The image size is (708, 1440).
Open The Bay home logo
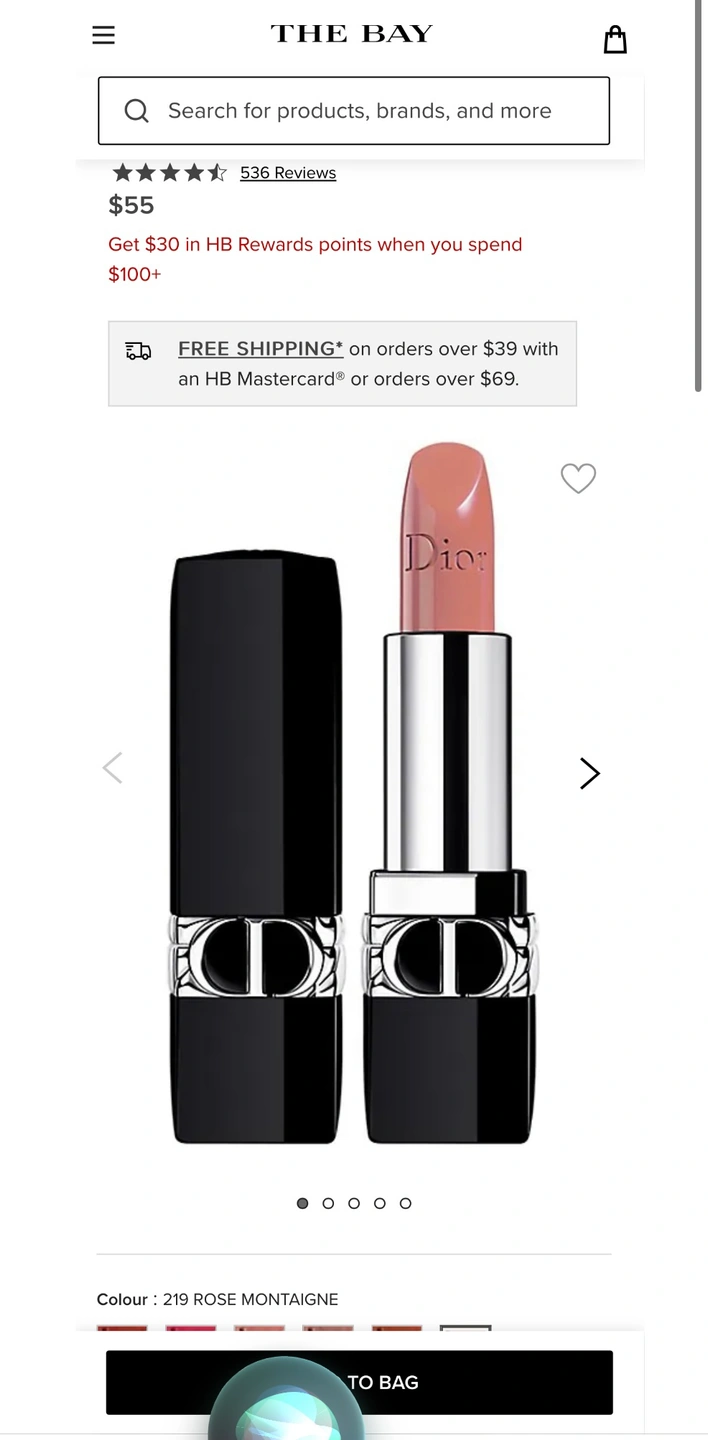pyautogui.click(x=352, y=34)
